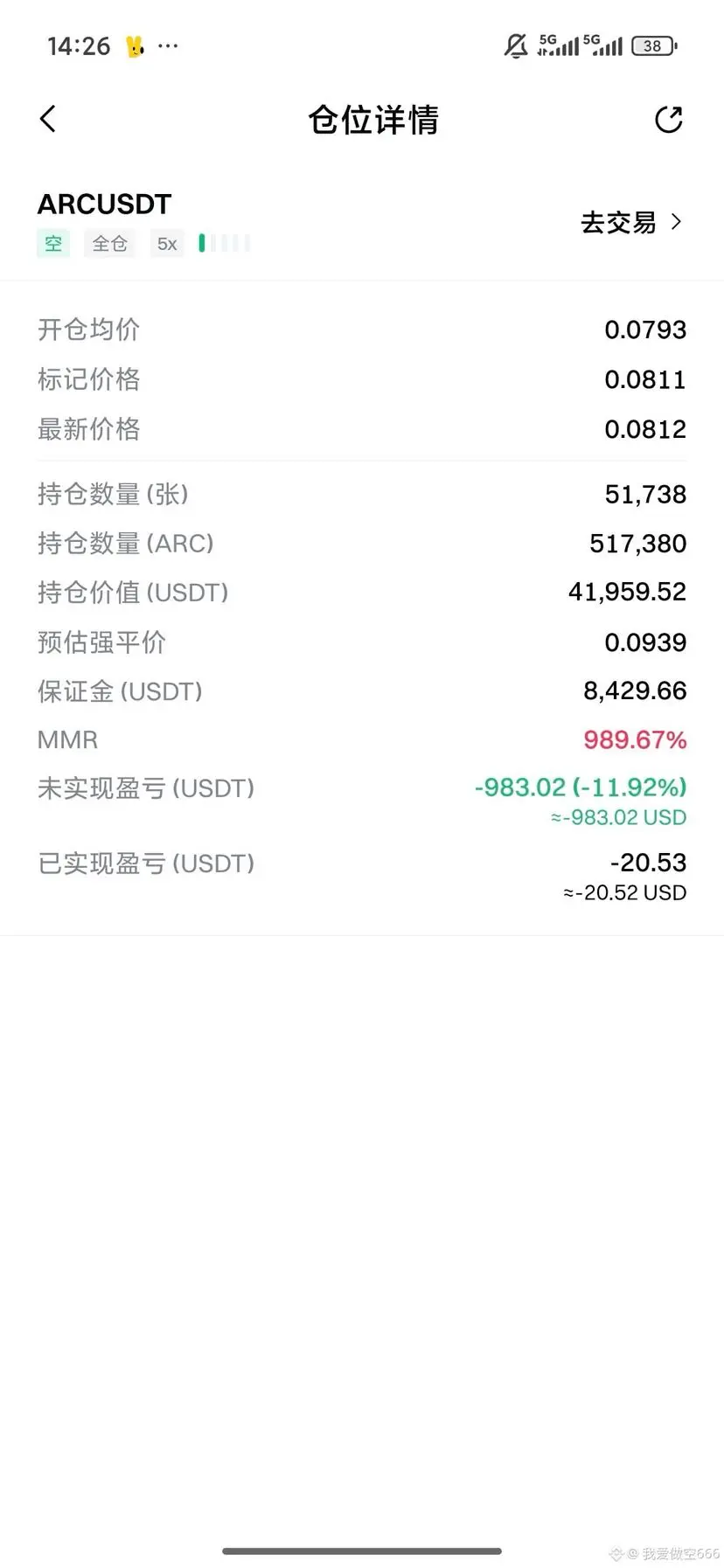Open 去交易 to trade ARCUSDT

pos(630,223)
